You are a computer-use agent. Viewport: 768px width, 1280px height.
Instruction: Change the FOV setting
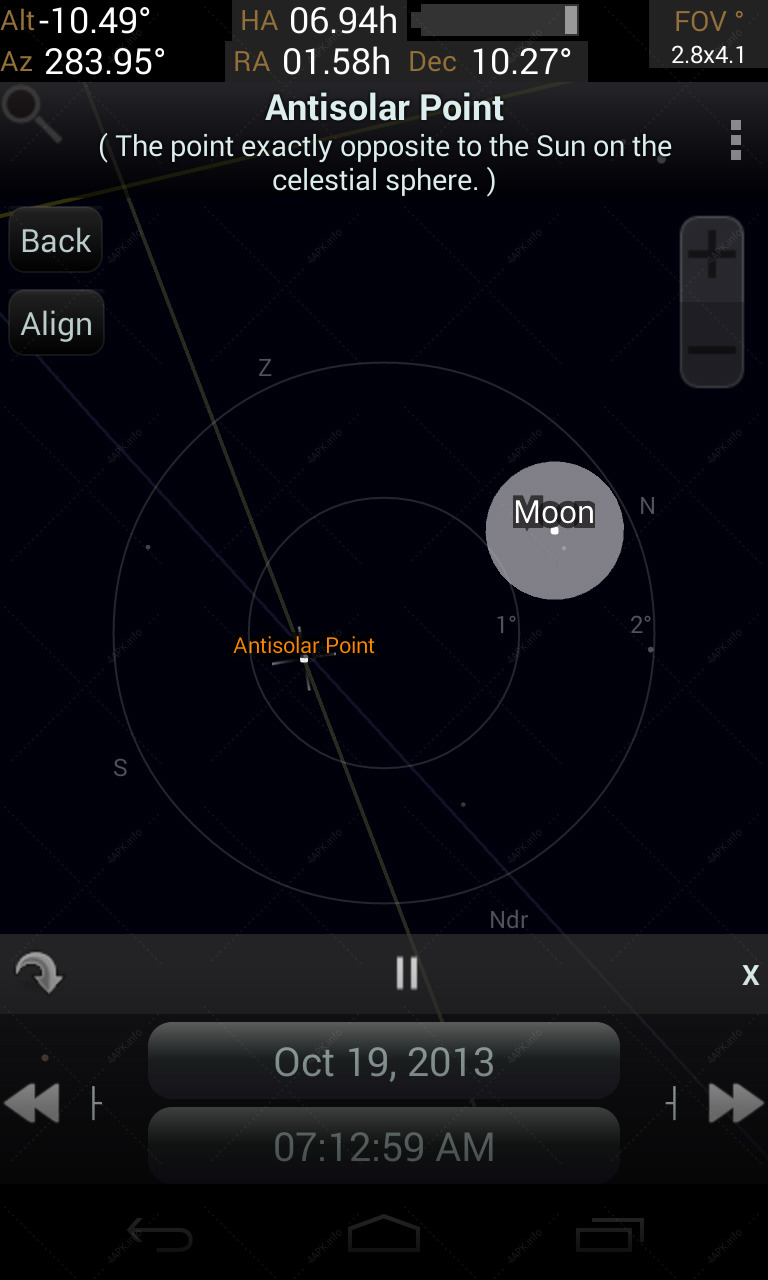coord(708,34)
